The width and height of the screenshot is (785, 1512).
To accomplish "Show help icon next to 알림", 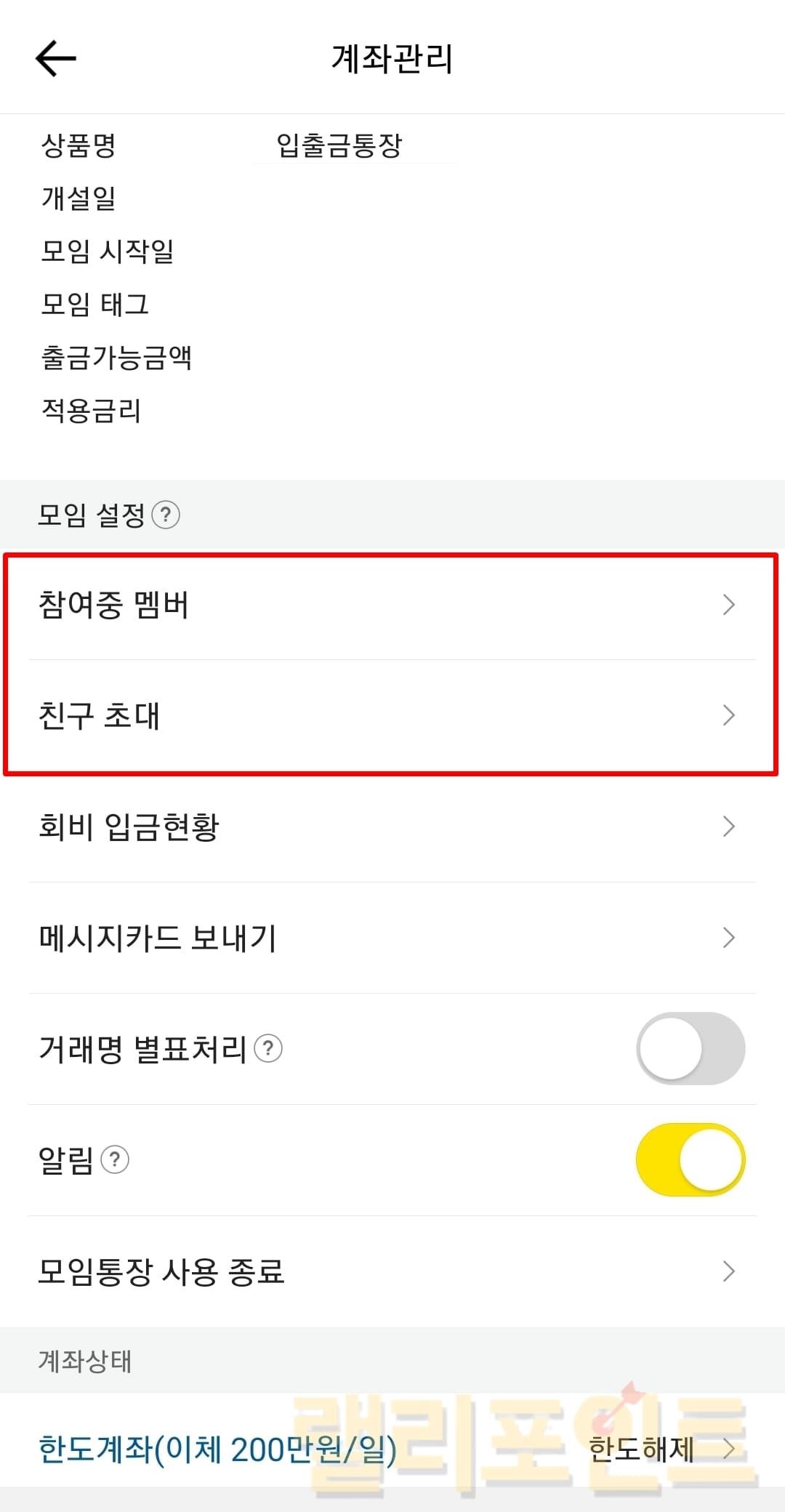I will tap(115, 1159).
